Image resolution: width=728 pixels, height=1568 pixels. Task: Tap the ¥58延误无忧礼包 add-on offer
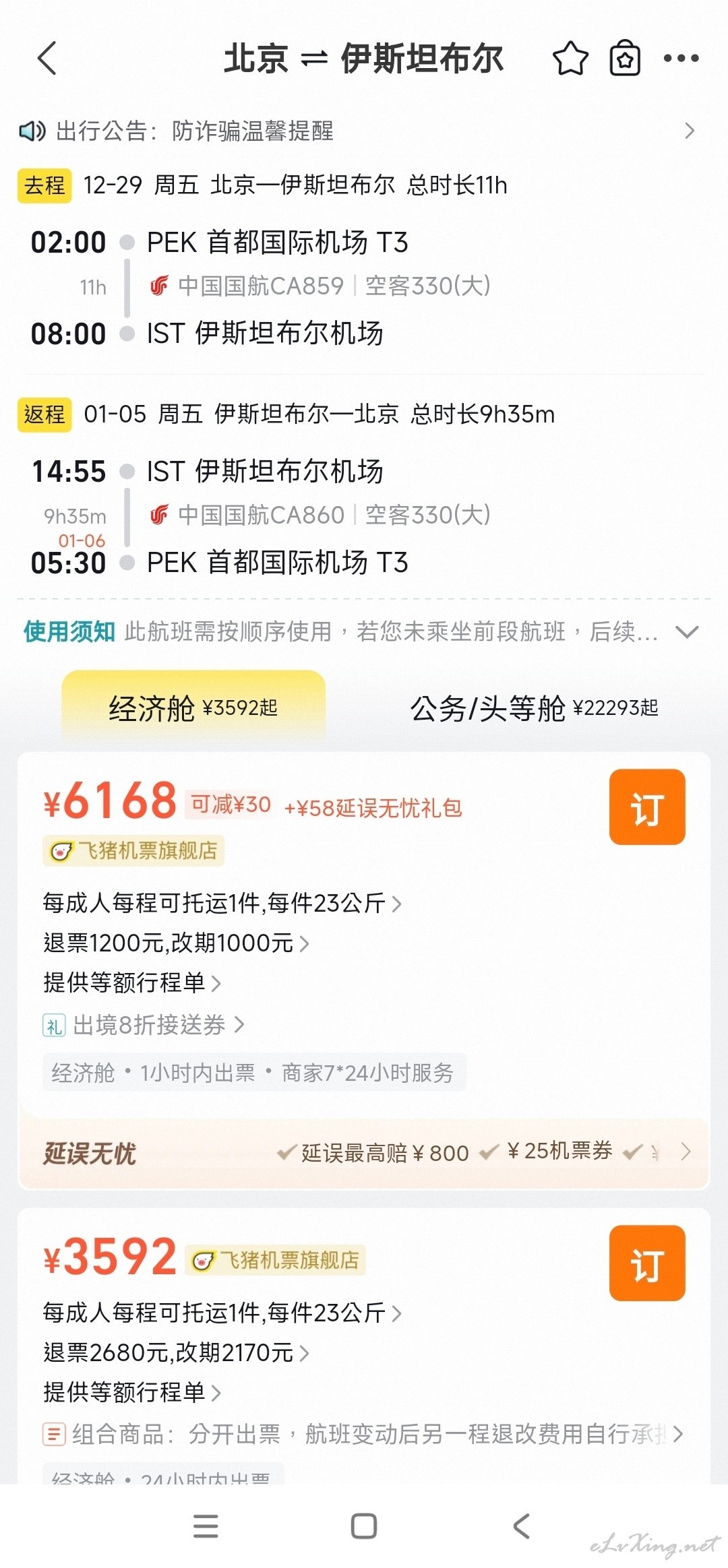(x=373, y=807)
